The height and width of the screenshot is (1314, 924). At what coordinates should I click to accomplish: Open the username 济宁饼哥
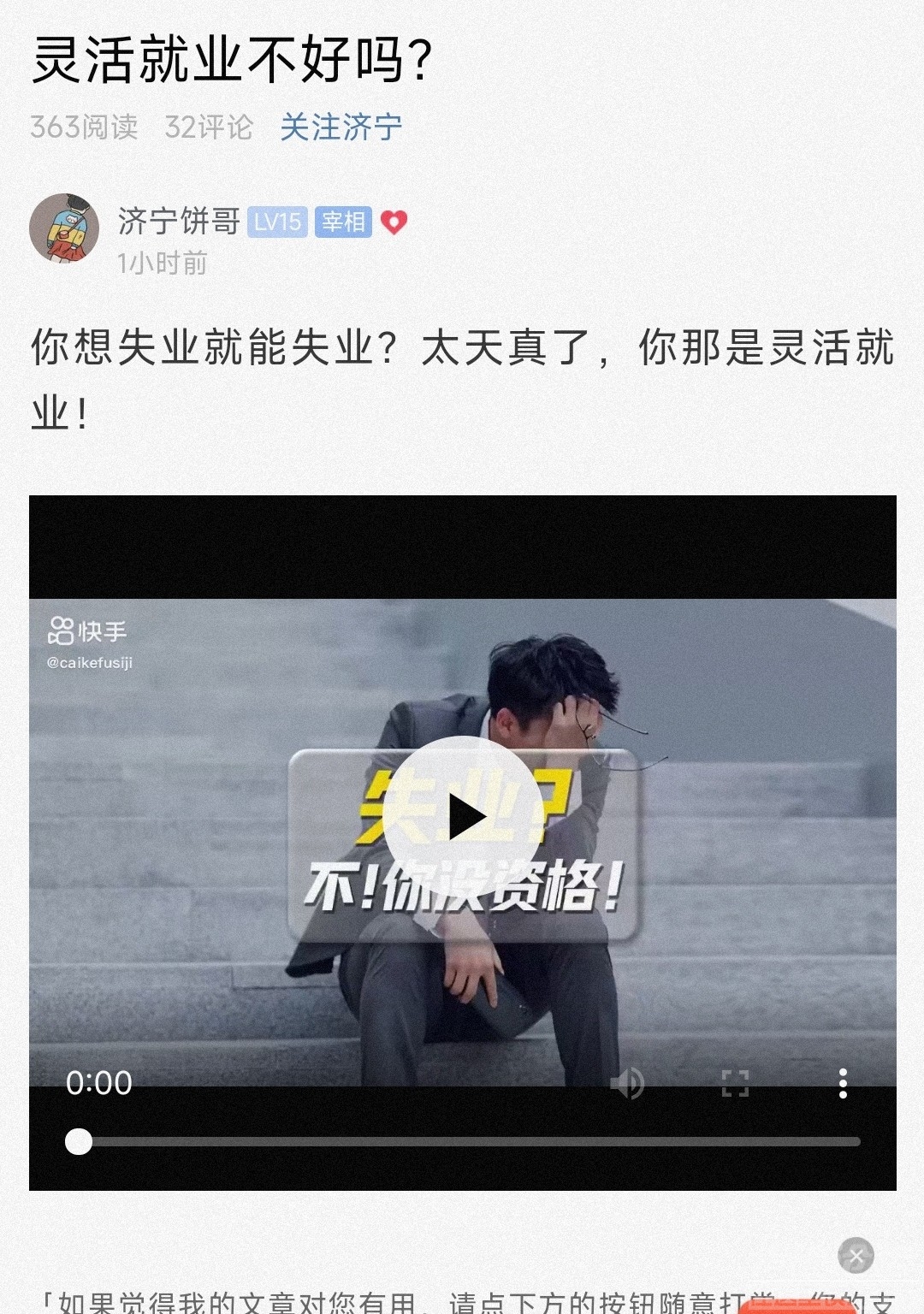179,222
